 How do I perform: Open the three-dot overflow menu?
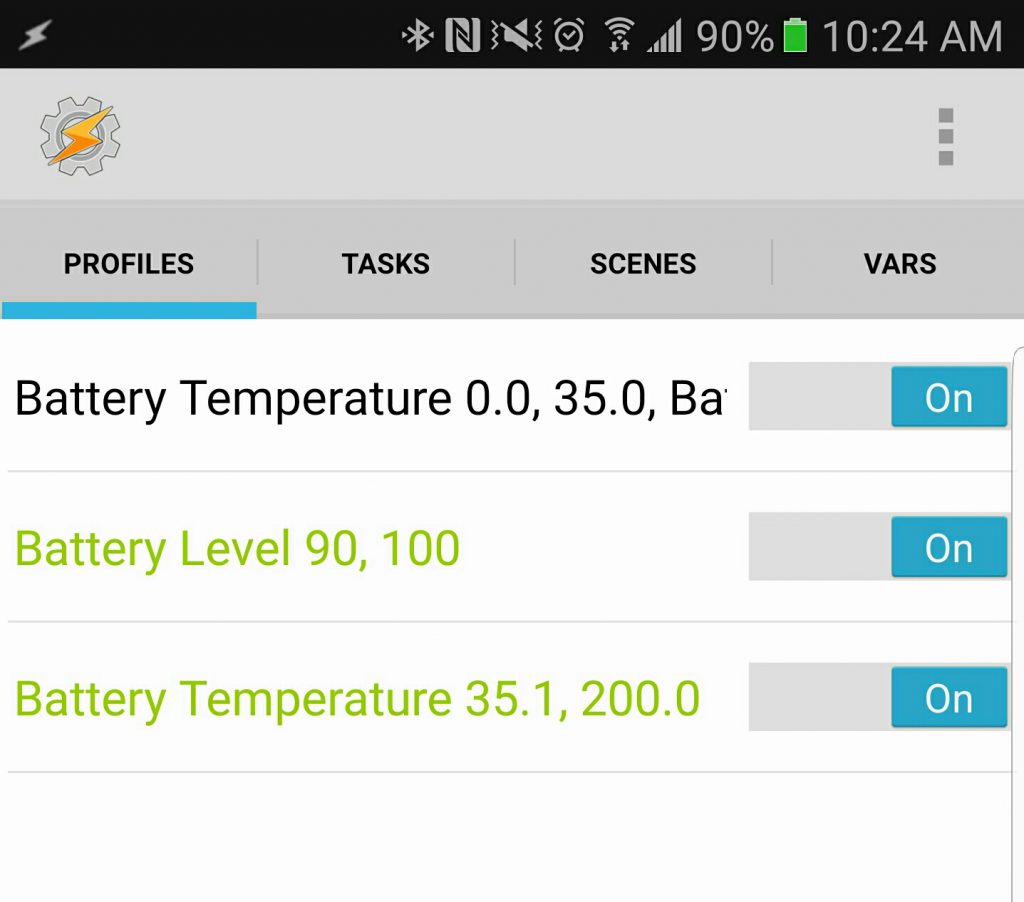[x=946, y=137]
